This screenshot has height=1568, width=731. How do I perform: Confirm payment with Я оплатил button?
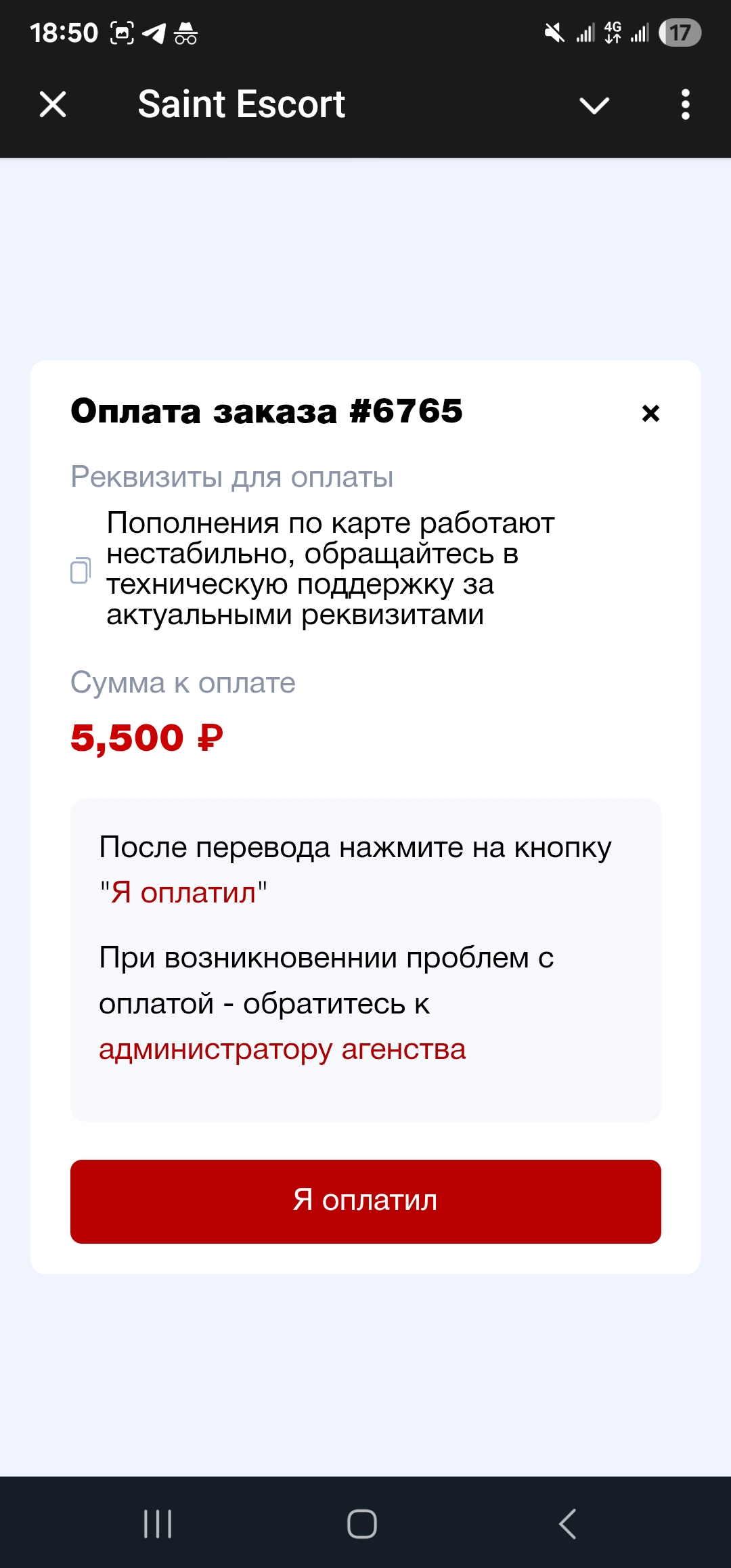click(x=365, y=1201)
